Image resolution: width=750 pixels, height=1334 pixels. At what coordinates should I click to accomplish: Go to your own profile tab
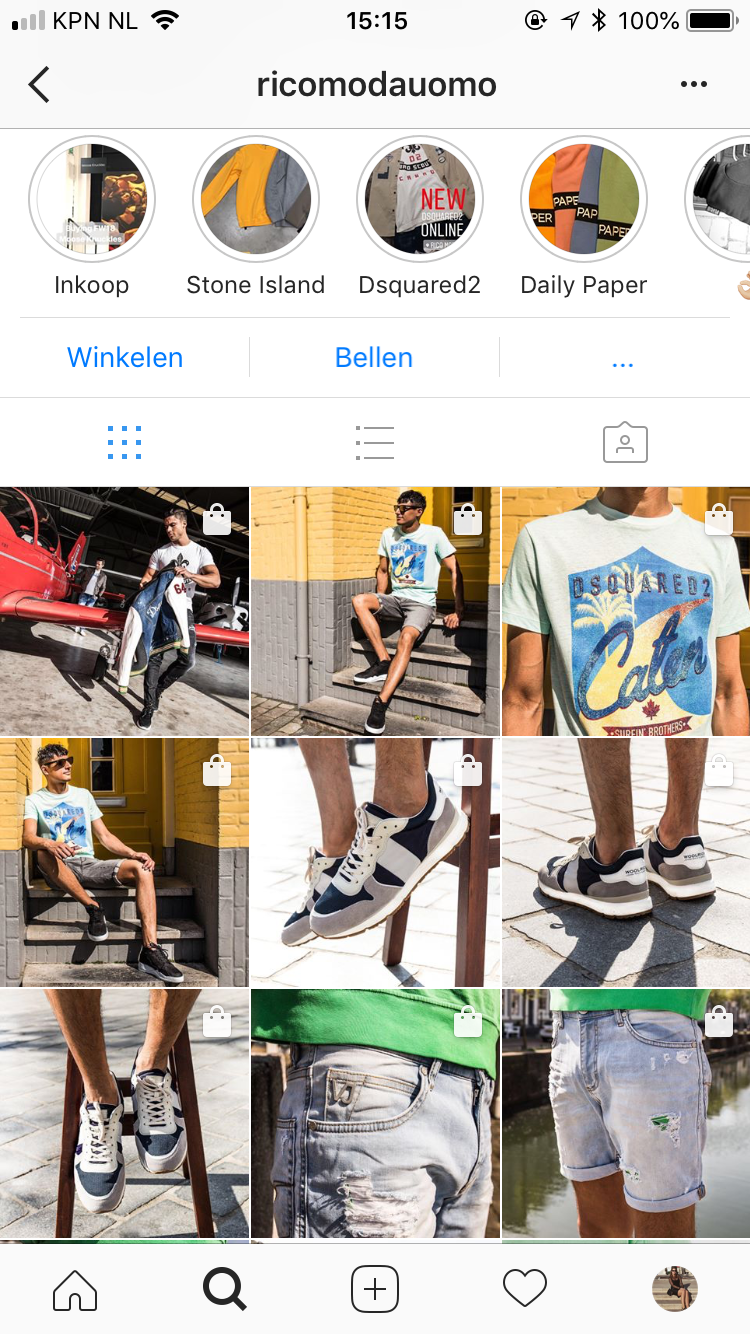pos(675,1289)
